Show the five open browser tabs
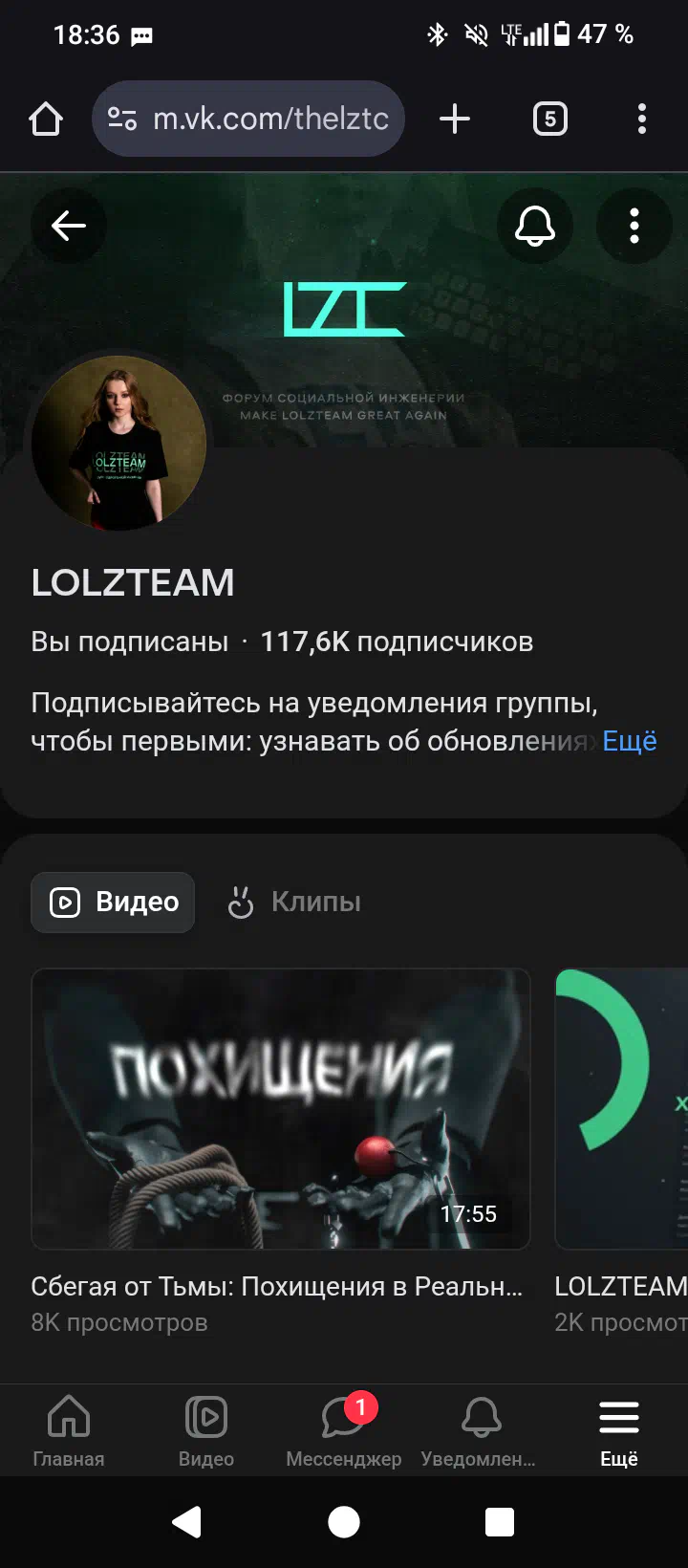This screenshot has height=1568, width=688. (549, 120)
